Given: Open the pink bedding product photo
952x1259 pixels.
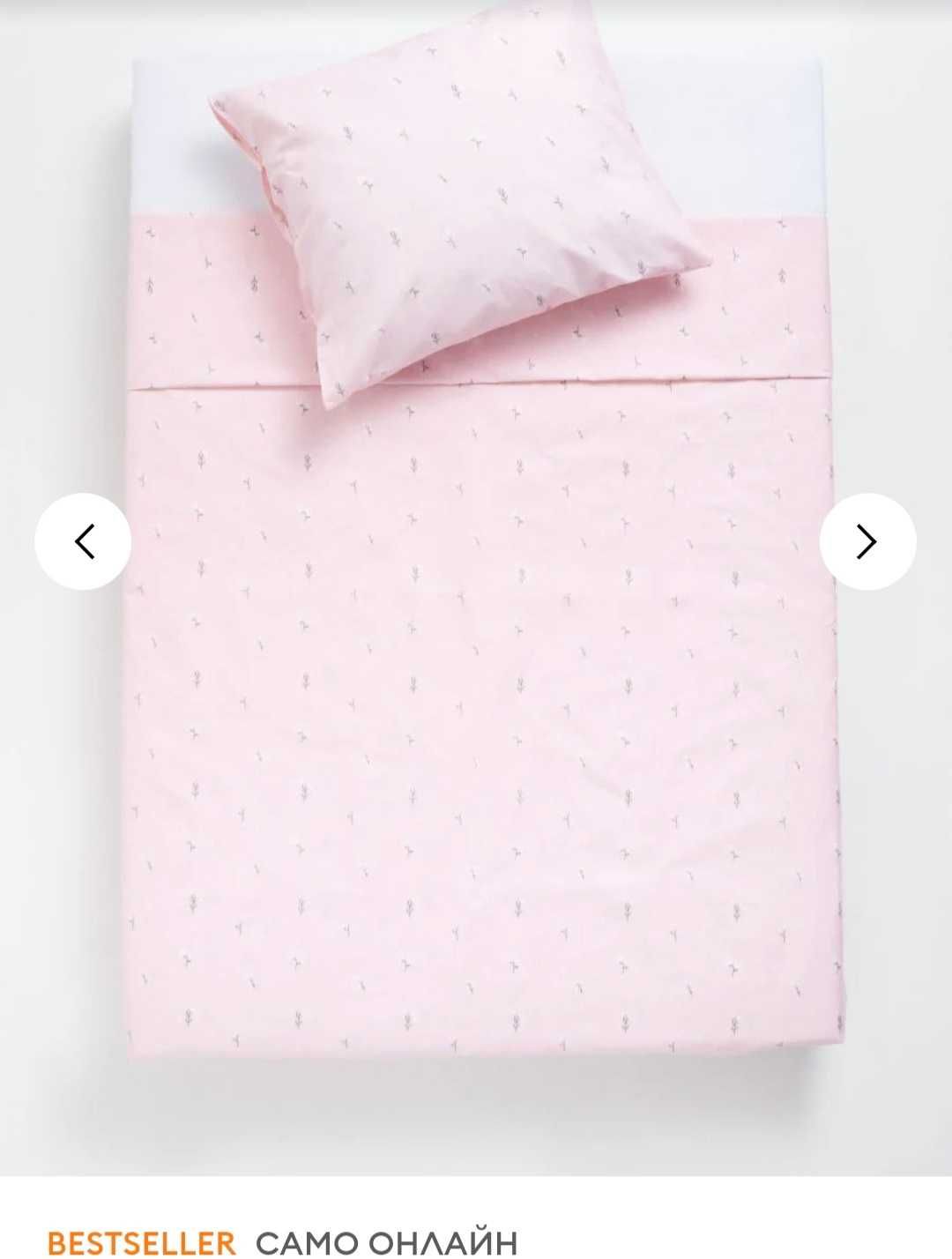Looking at the screenshot, I should click(x=476, y=670).
